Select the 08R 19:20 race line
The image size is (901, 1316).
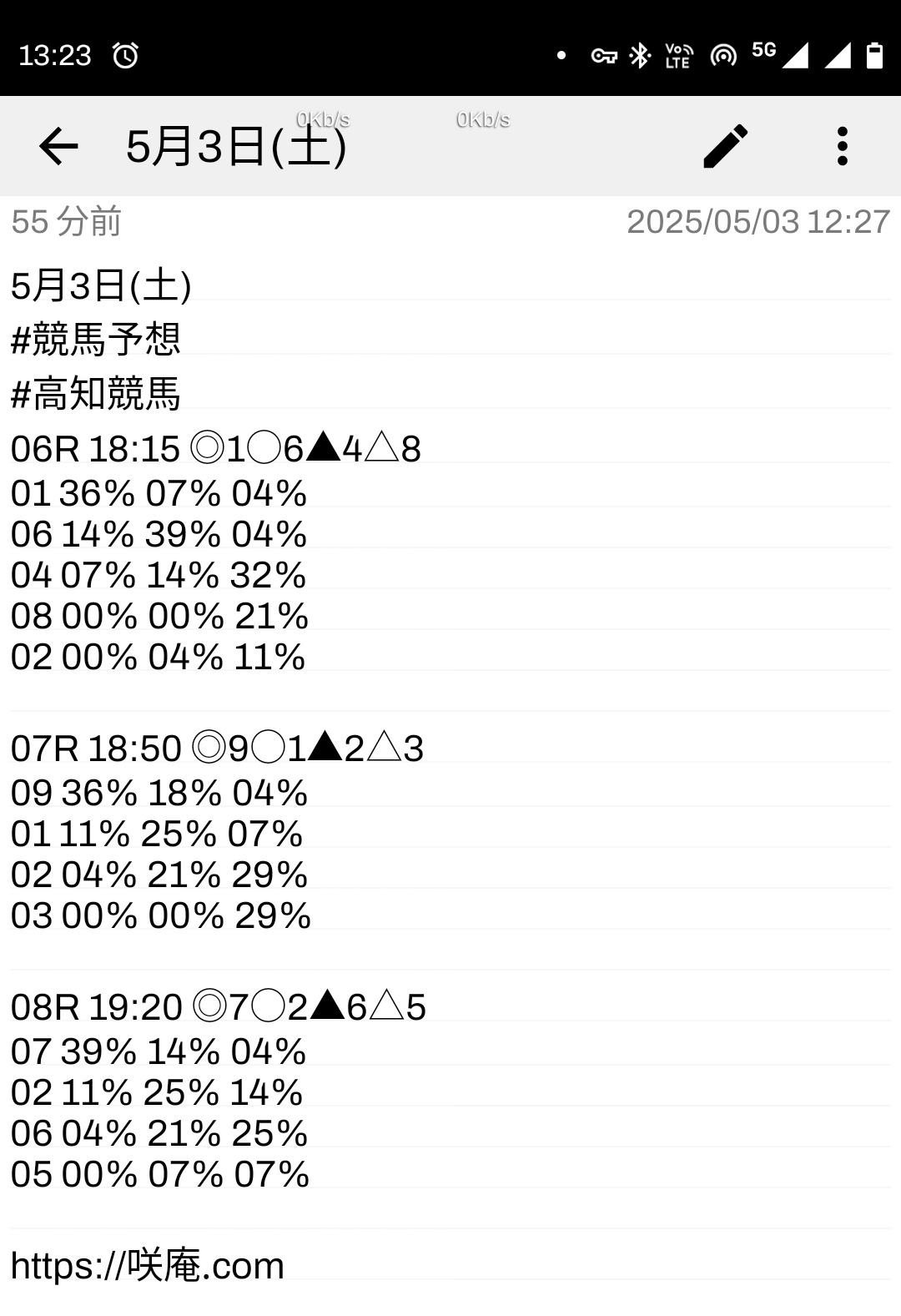219,1007
